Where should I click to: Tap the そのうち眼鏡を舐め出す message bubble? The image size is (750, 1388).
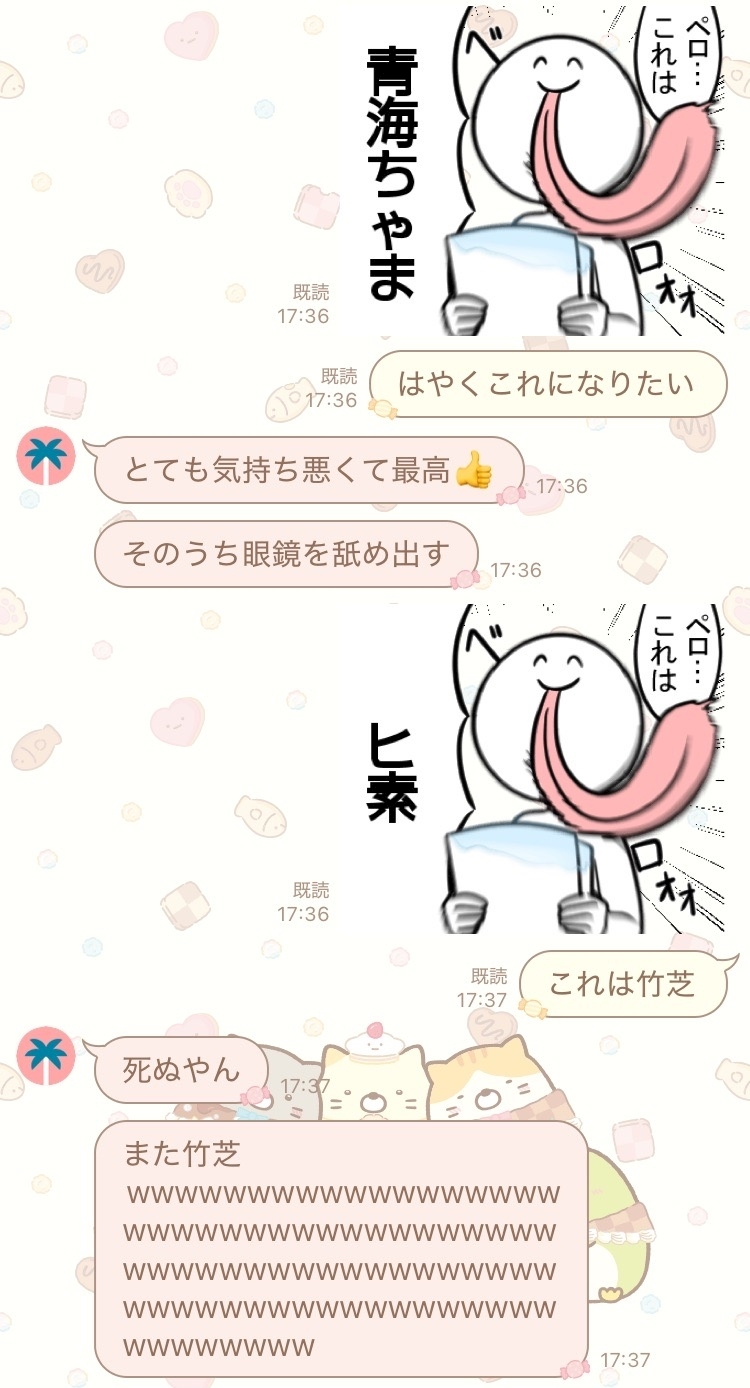tap(285, 549)
